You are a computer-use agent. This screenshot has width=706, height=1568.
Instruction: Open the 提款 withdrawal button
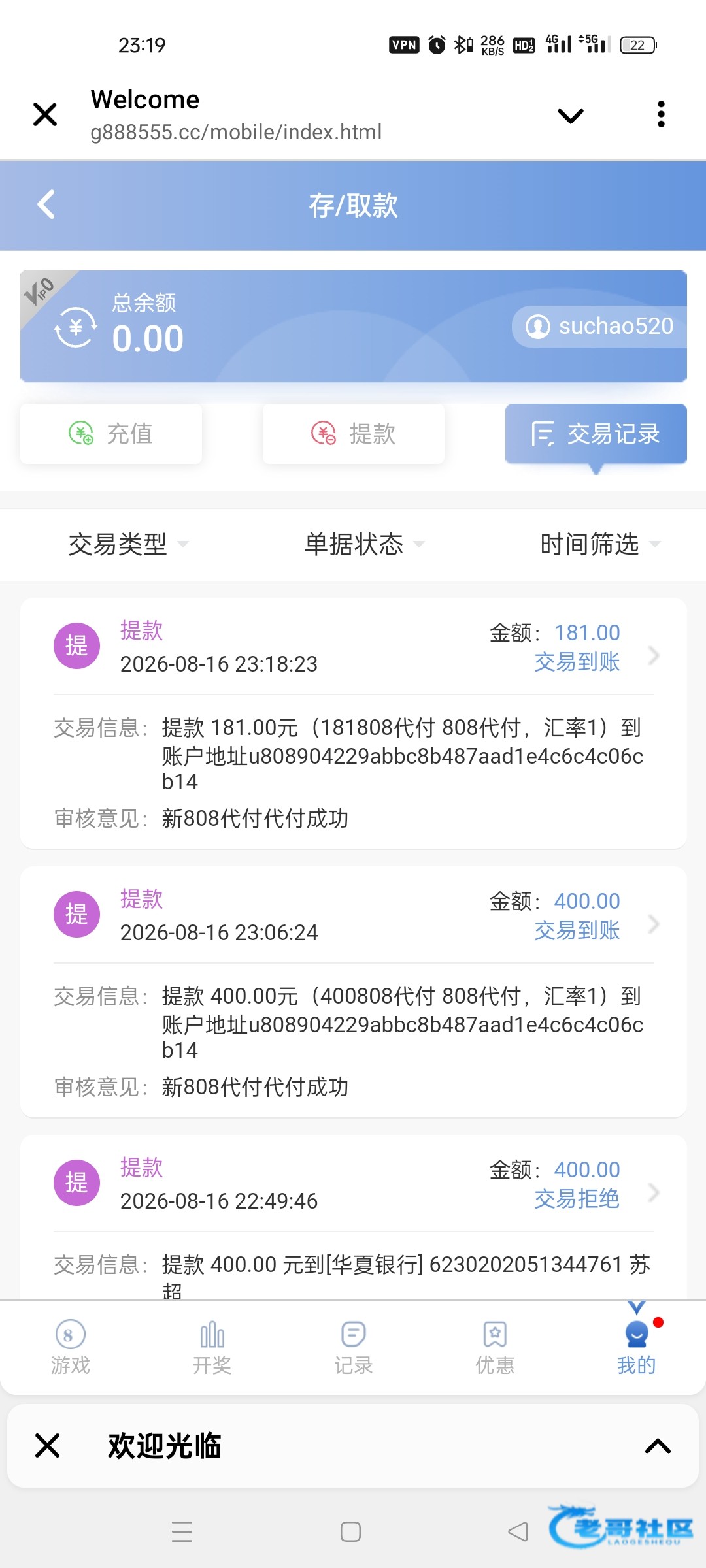click(354, 434)
